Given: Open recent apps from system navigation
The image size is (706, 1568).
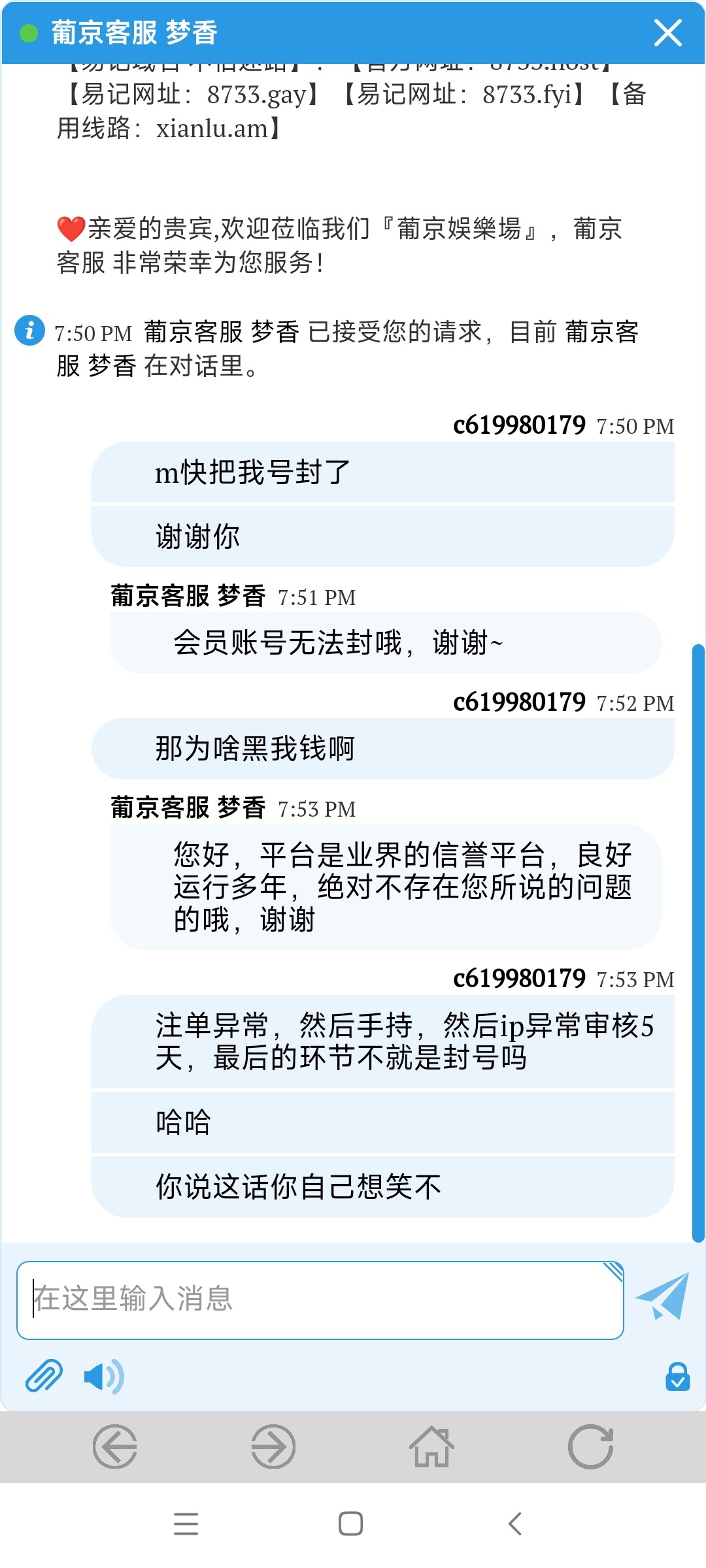Looking at the screenshot, I should [186, 1524].
